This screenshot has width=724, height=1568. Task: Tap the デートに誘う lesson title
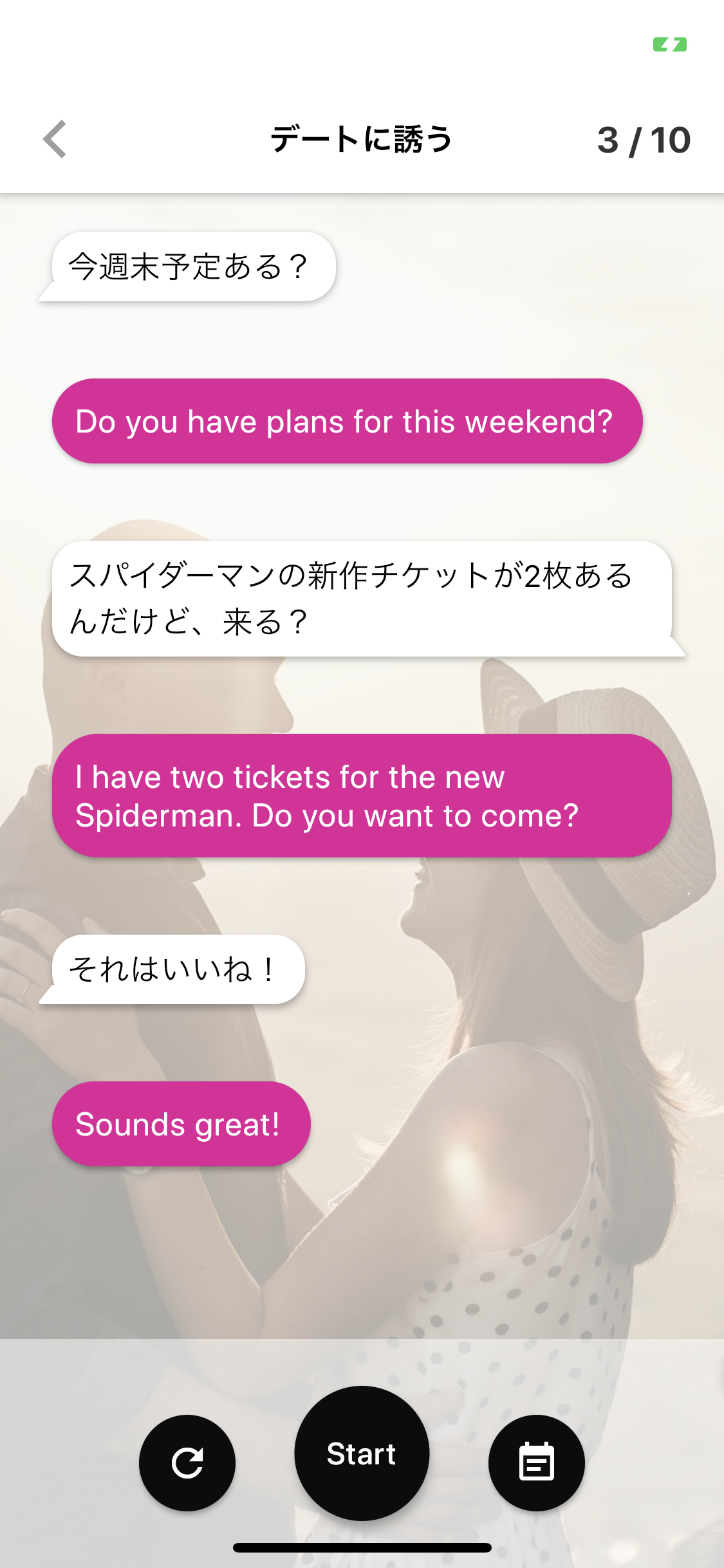[x=362, y=139]
